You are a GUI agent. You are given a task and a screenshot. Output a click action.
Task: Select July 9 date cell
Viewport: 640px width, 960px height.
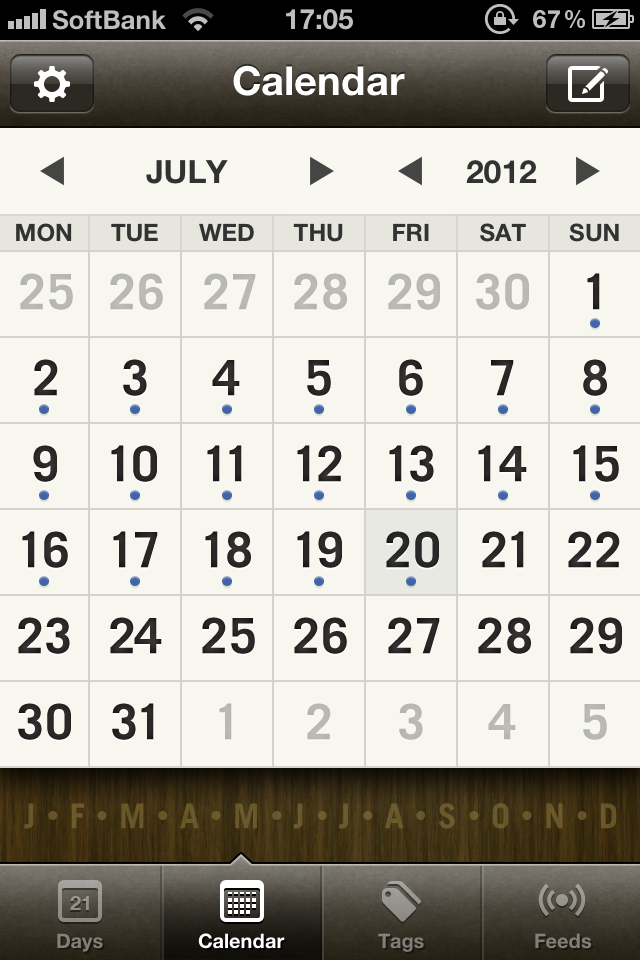[x=45, y=466]
